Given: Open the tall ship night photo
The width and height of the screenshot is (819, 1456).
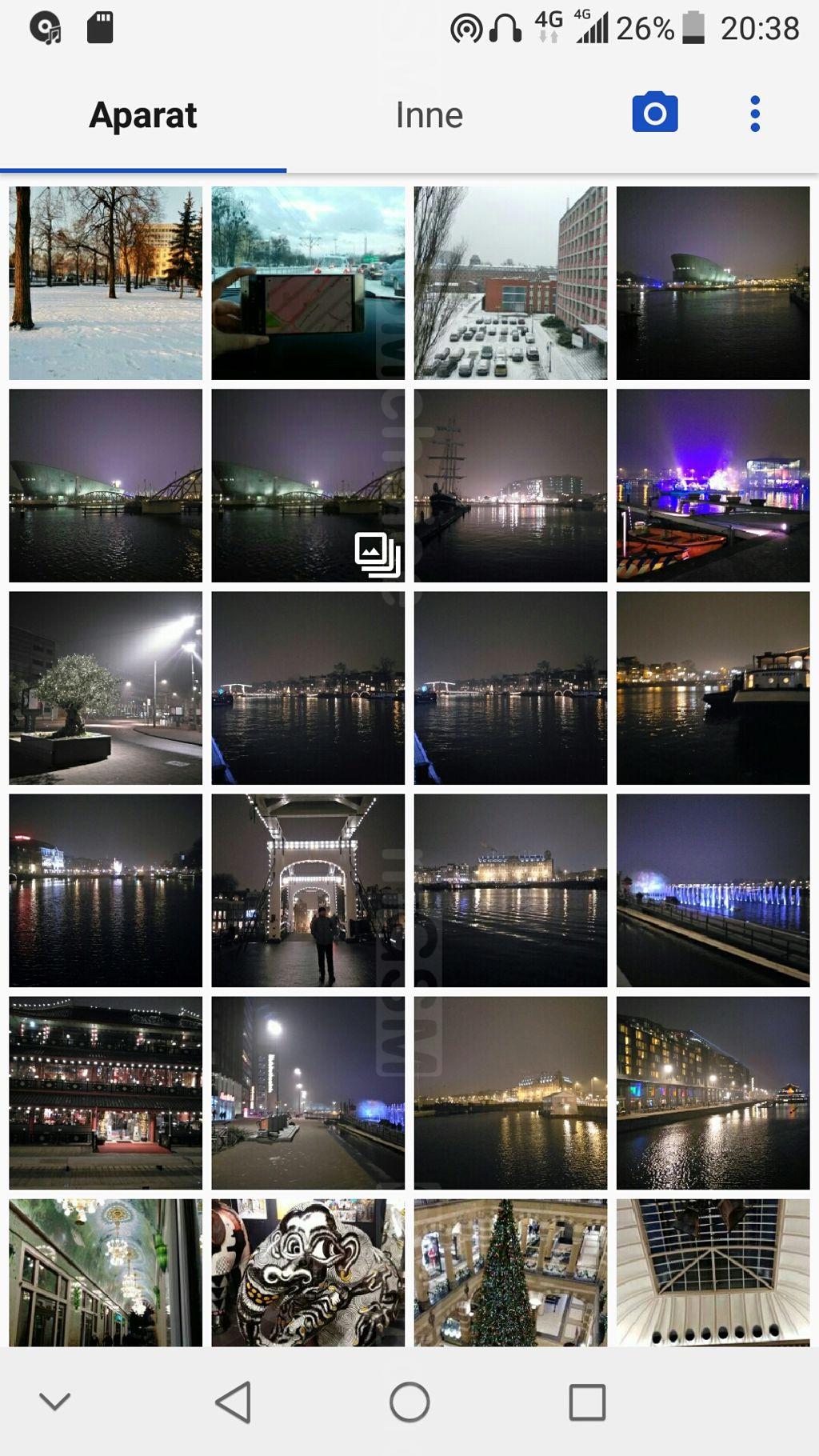Looking at the screenshot, I should coord(510,486).
